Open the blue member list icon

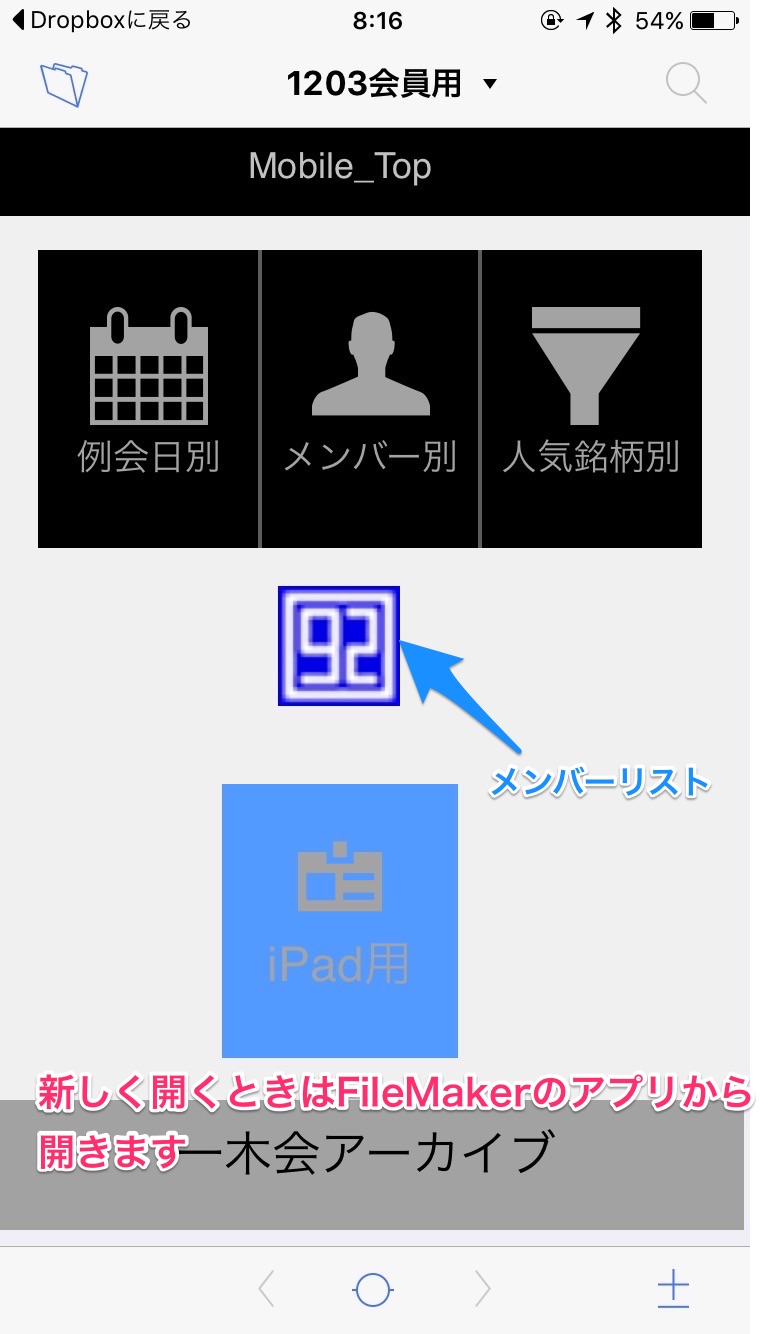(339, 645)
